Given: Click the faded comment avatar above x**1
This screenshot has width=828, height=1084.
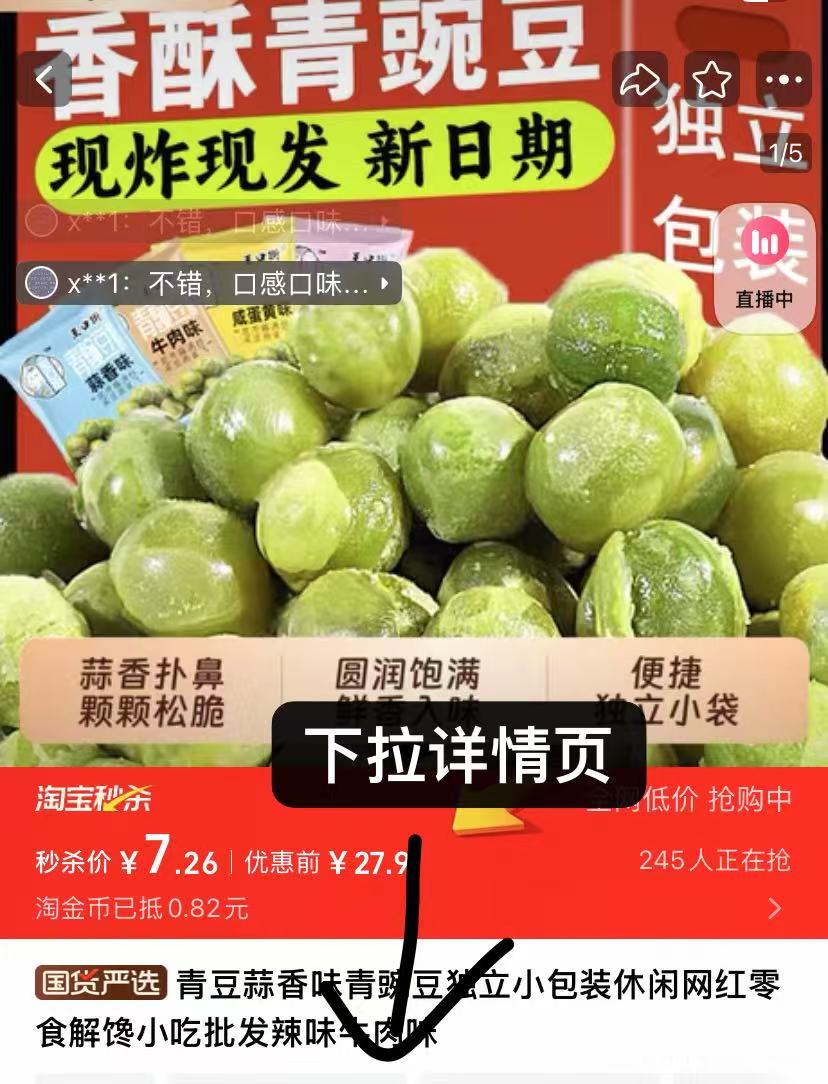Looking at the screenshot, I should [x=41, y=215].
